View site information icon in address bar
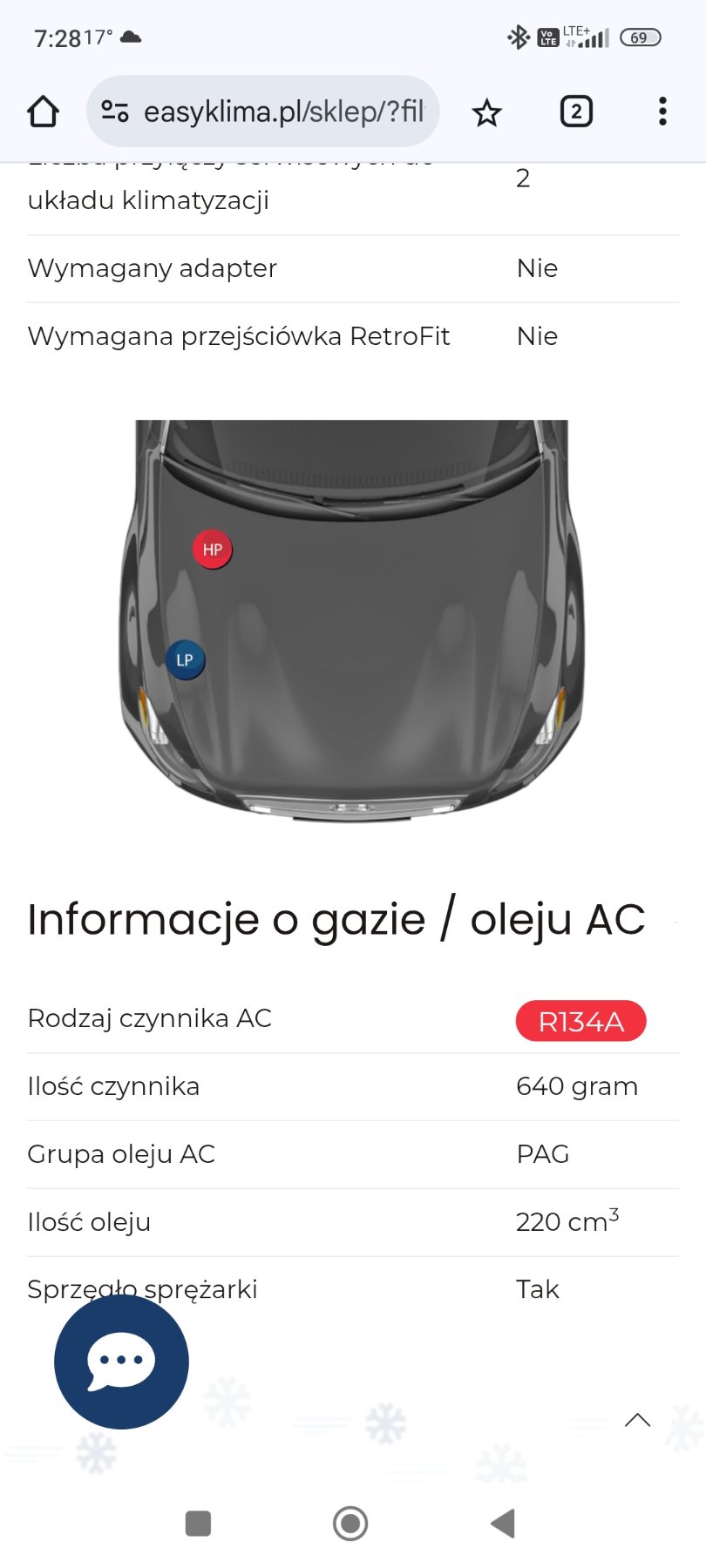 (x=115, y=112)
